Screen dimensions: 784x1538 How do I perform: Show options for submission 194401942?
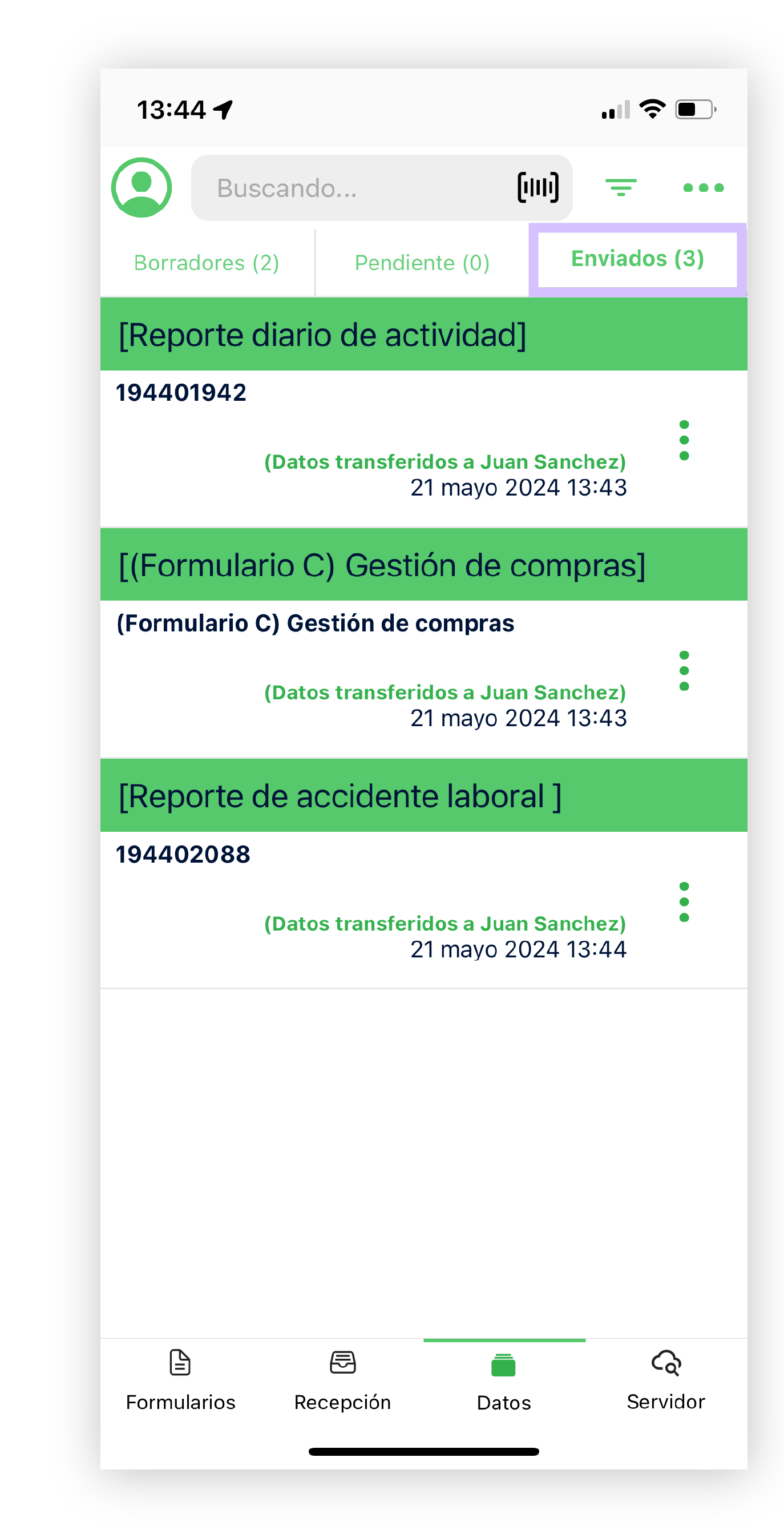[684, 440]
